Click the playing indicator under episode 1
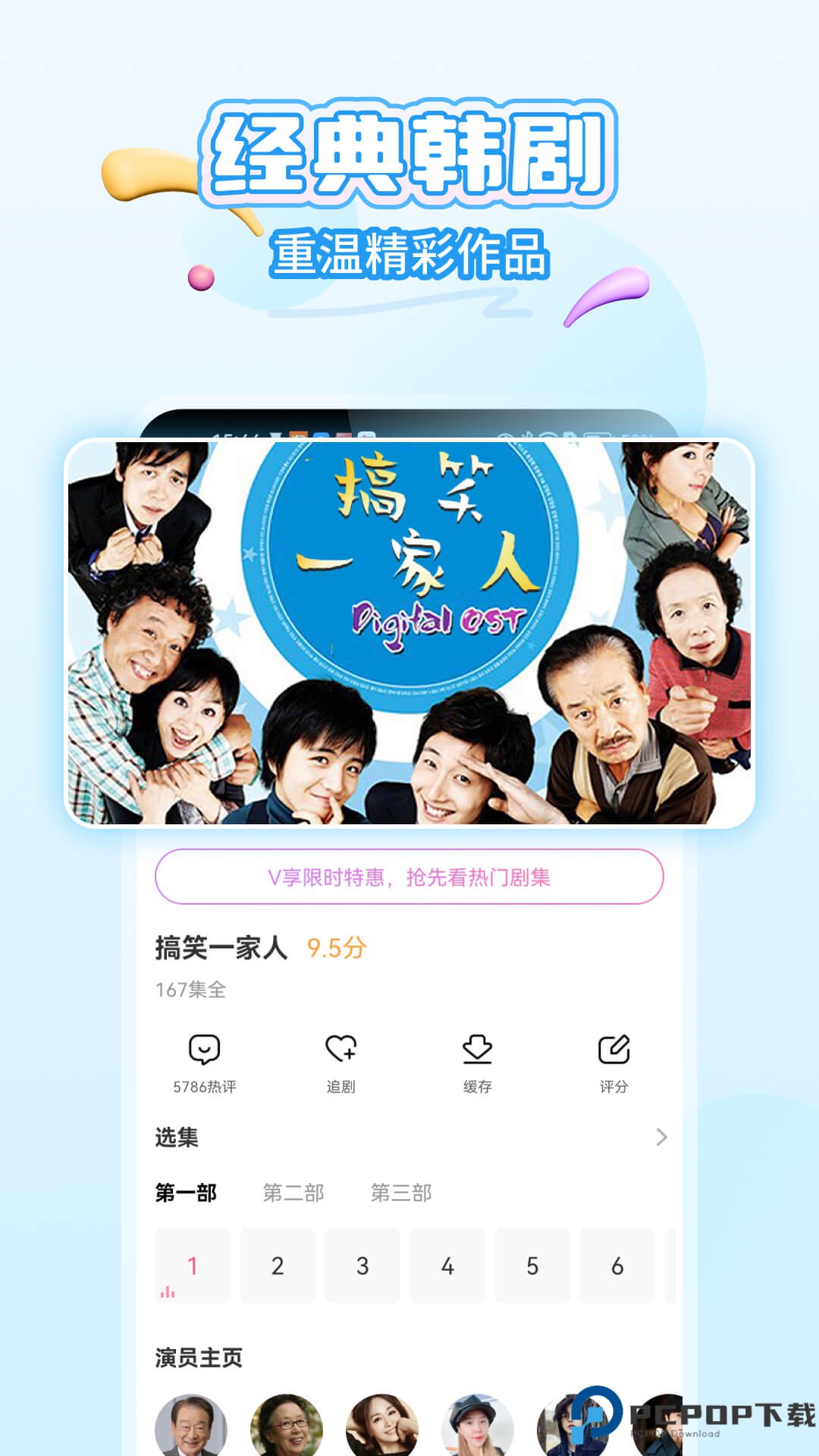Viewport: 819px width, 1456px height. [x=168, y=1288]
